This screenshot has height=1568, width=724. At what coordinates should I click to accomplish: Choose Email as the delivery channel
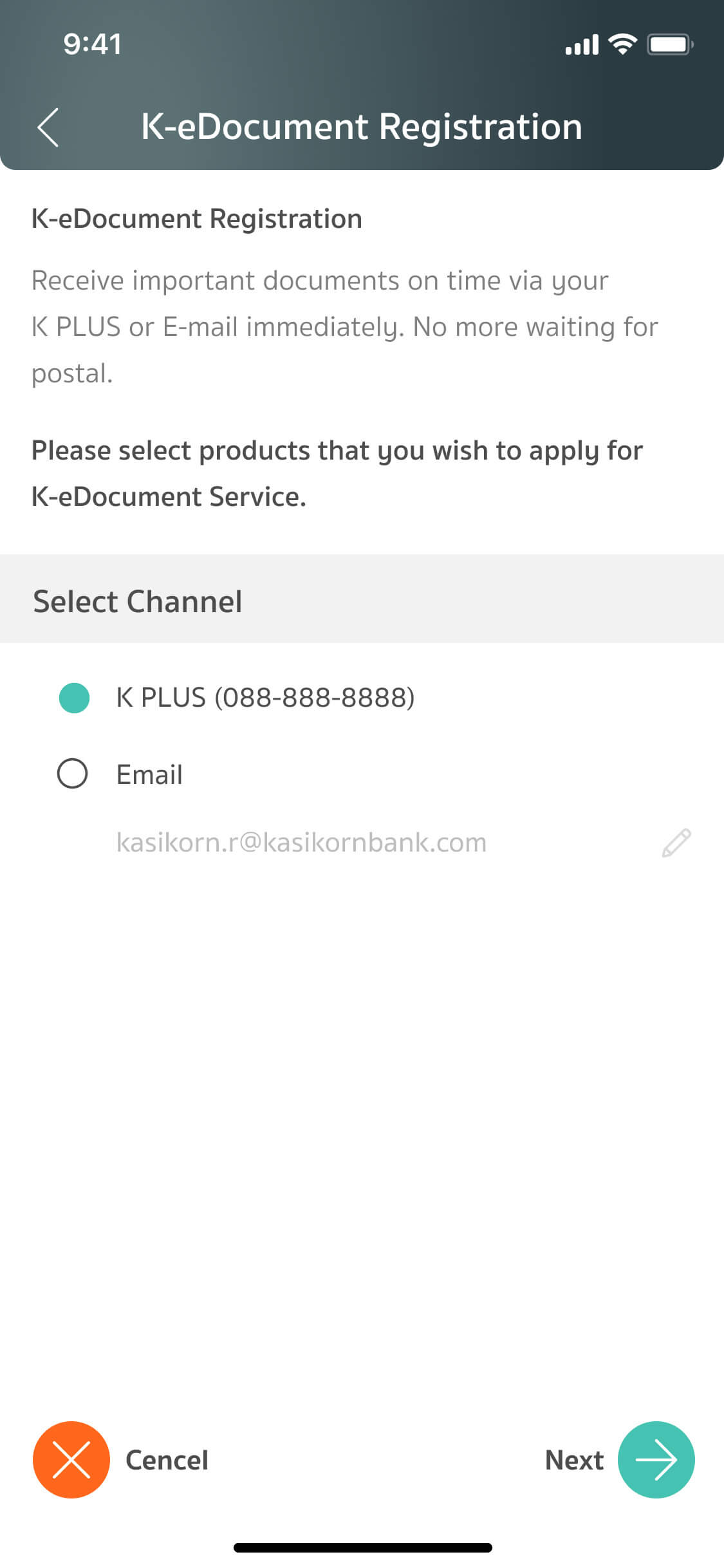73,774
